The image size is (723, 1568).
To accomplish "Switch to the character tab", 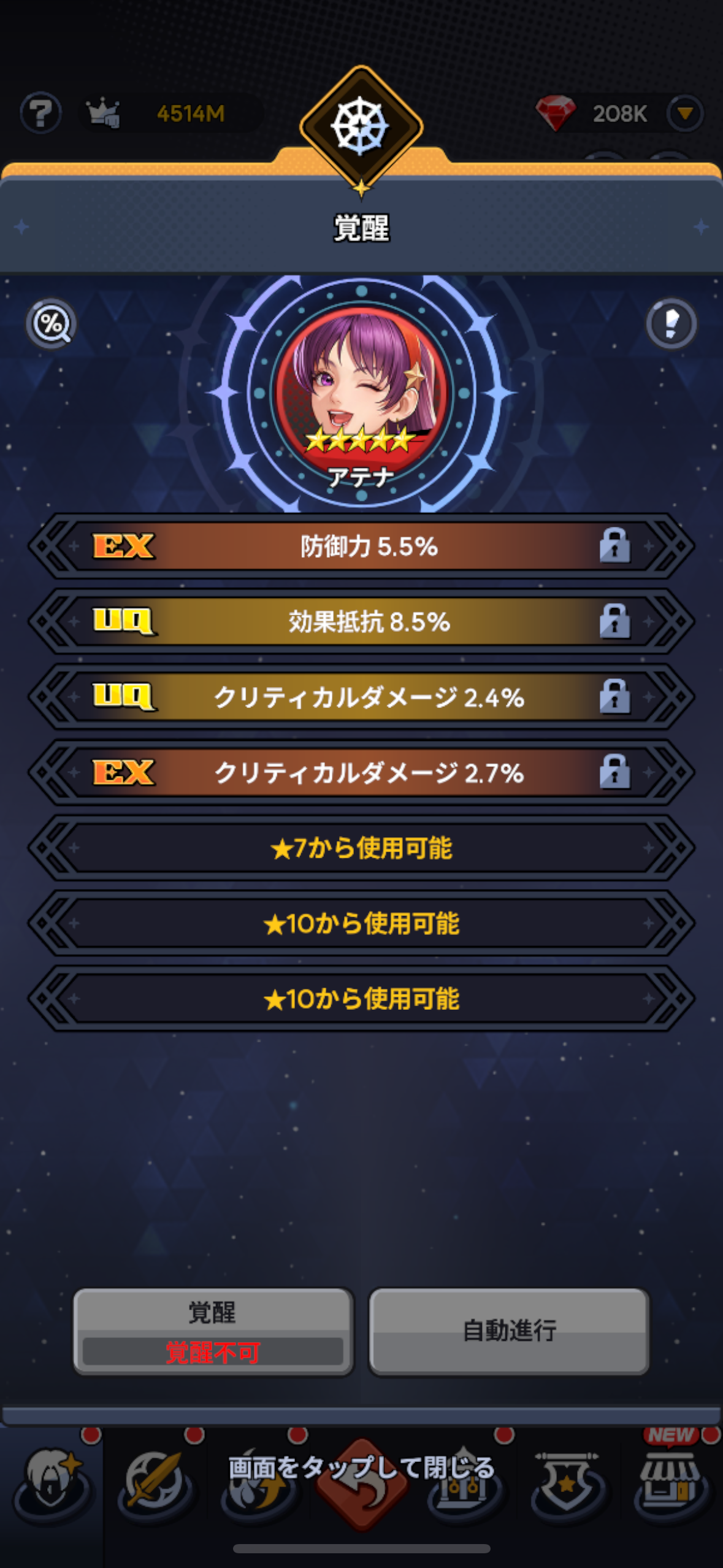I will [x=52, y=1481].
